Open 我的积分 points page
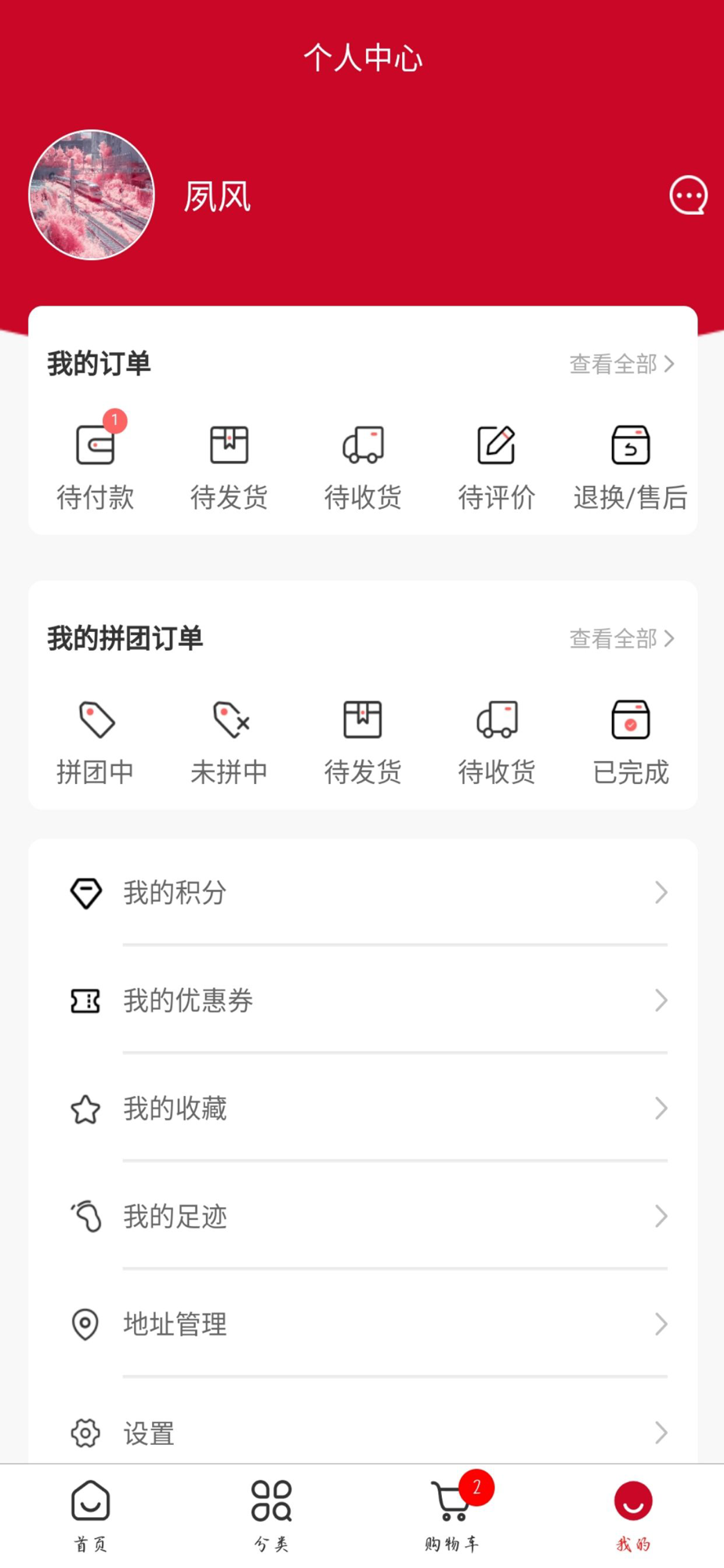This screenshot has width=724, height=1568. point(363,892)
